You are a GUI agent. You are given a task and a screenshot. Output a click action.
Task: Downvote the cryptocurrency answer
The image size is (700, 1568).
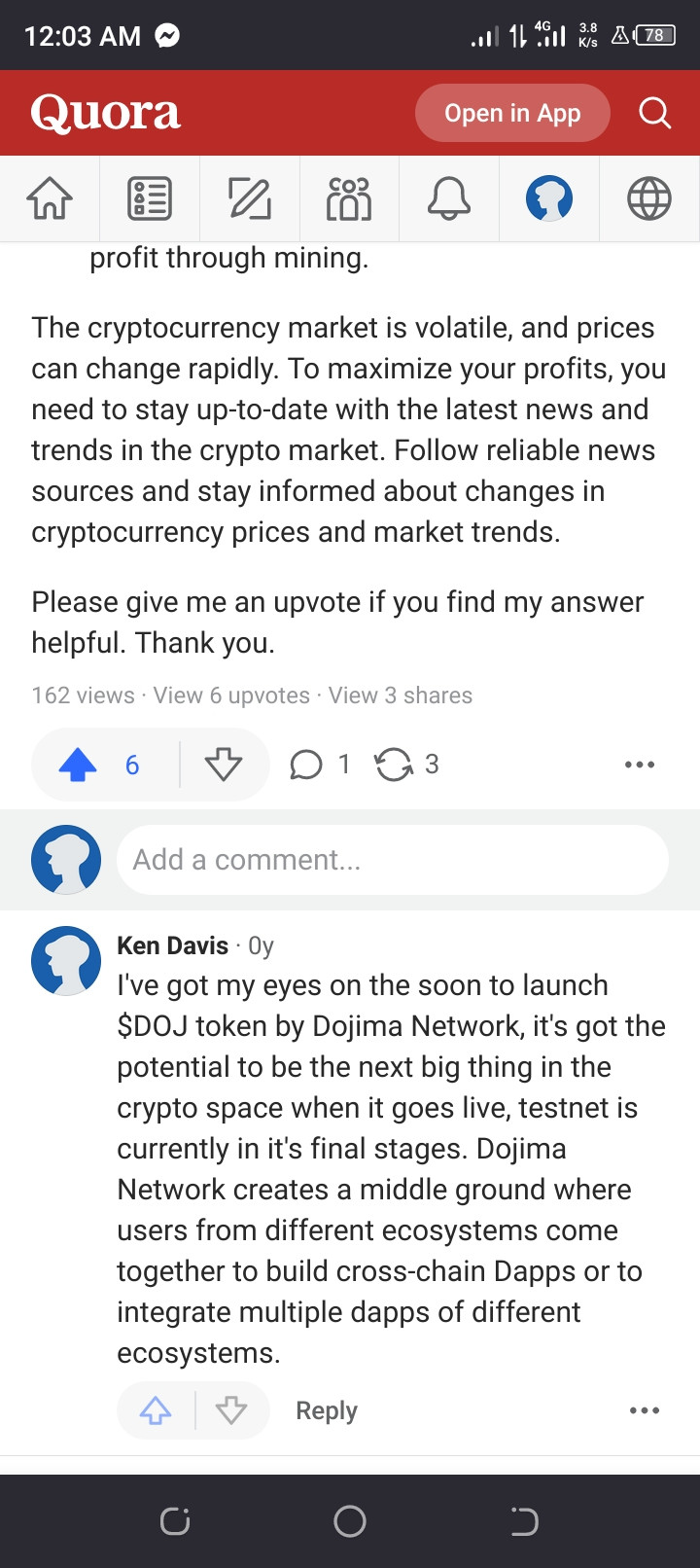click(224, 765)
